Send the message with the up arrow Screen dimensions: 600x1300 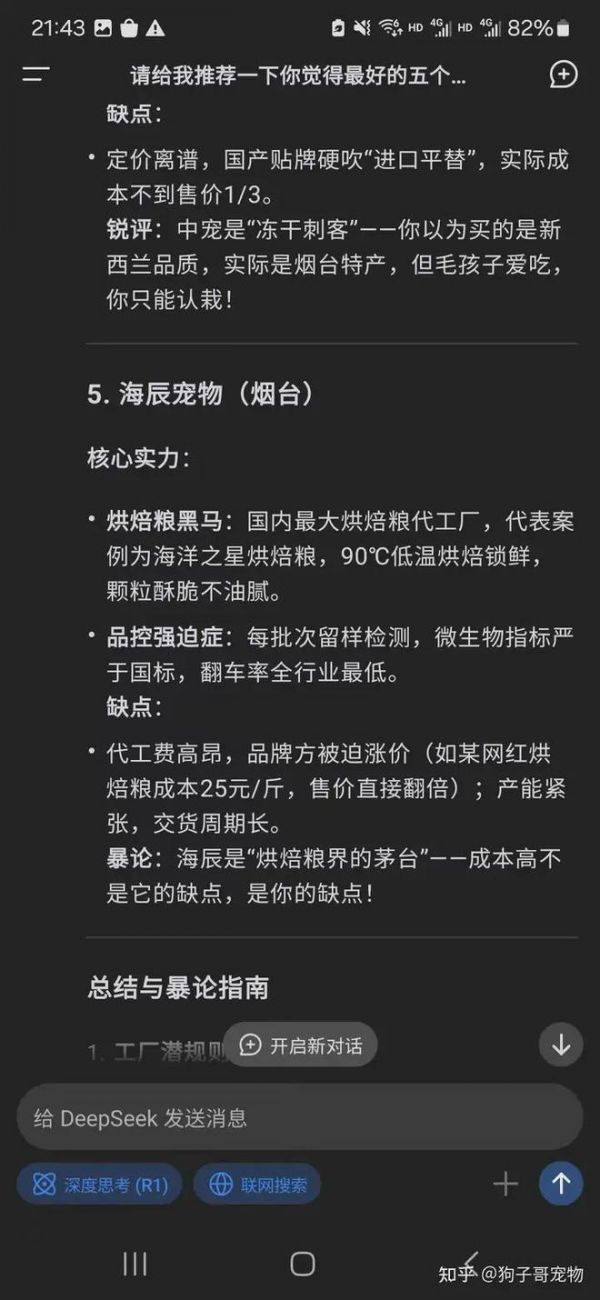click(x=560, y=1184)
